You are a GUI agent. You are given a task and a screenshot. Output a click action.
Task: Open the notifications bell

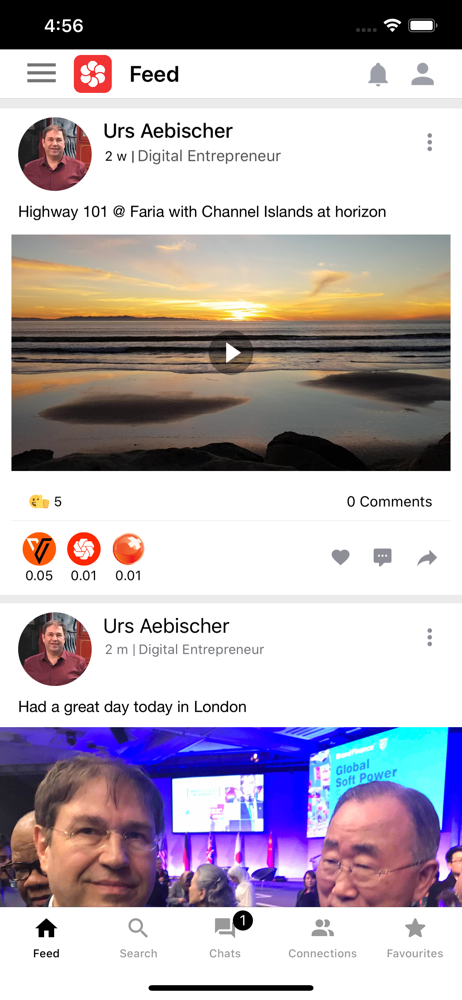pyautogui.click(x=378, y=74)
